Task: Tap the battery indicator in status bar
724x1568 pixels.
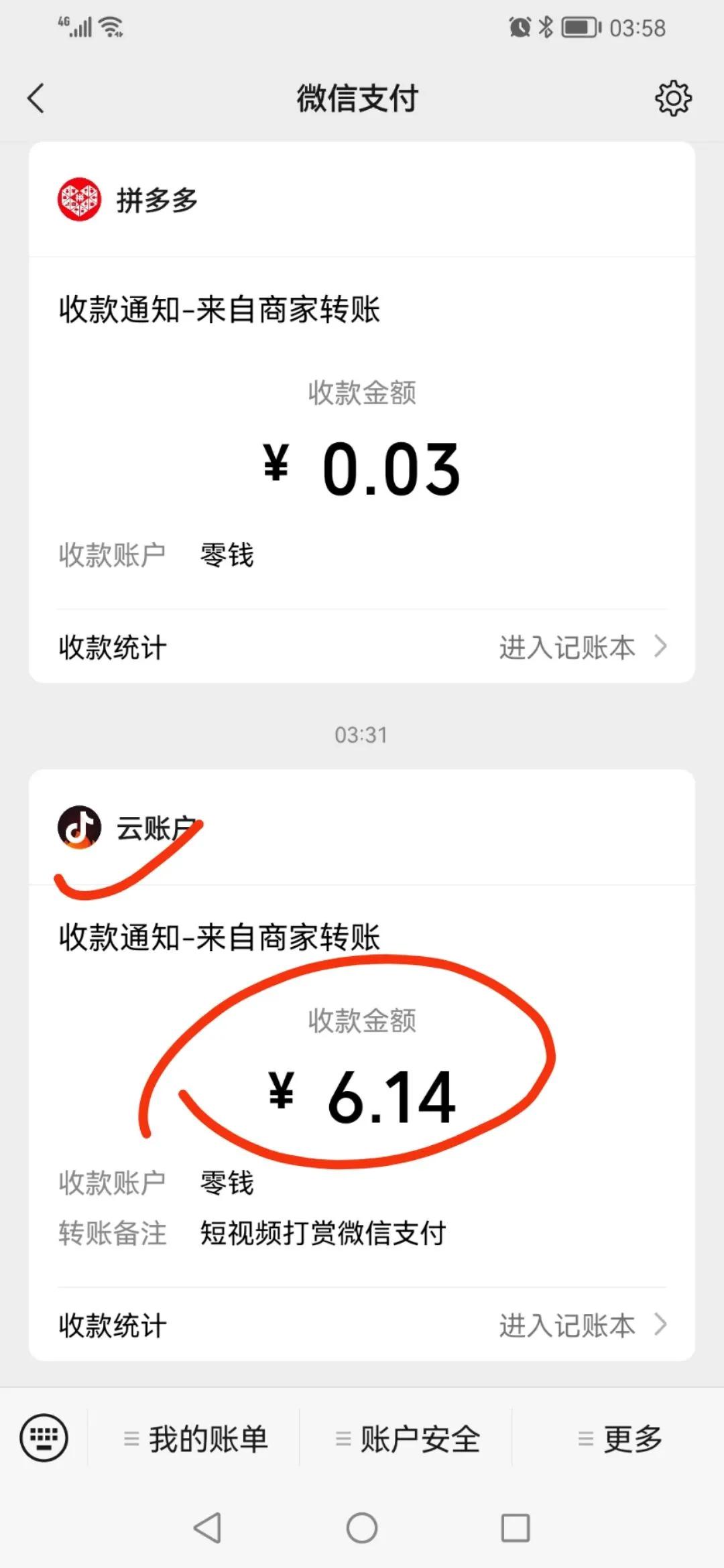Action: click(578, 28)
